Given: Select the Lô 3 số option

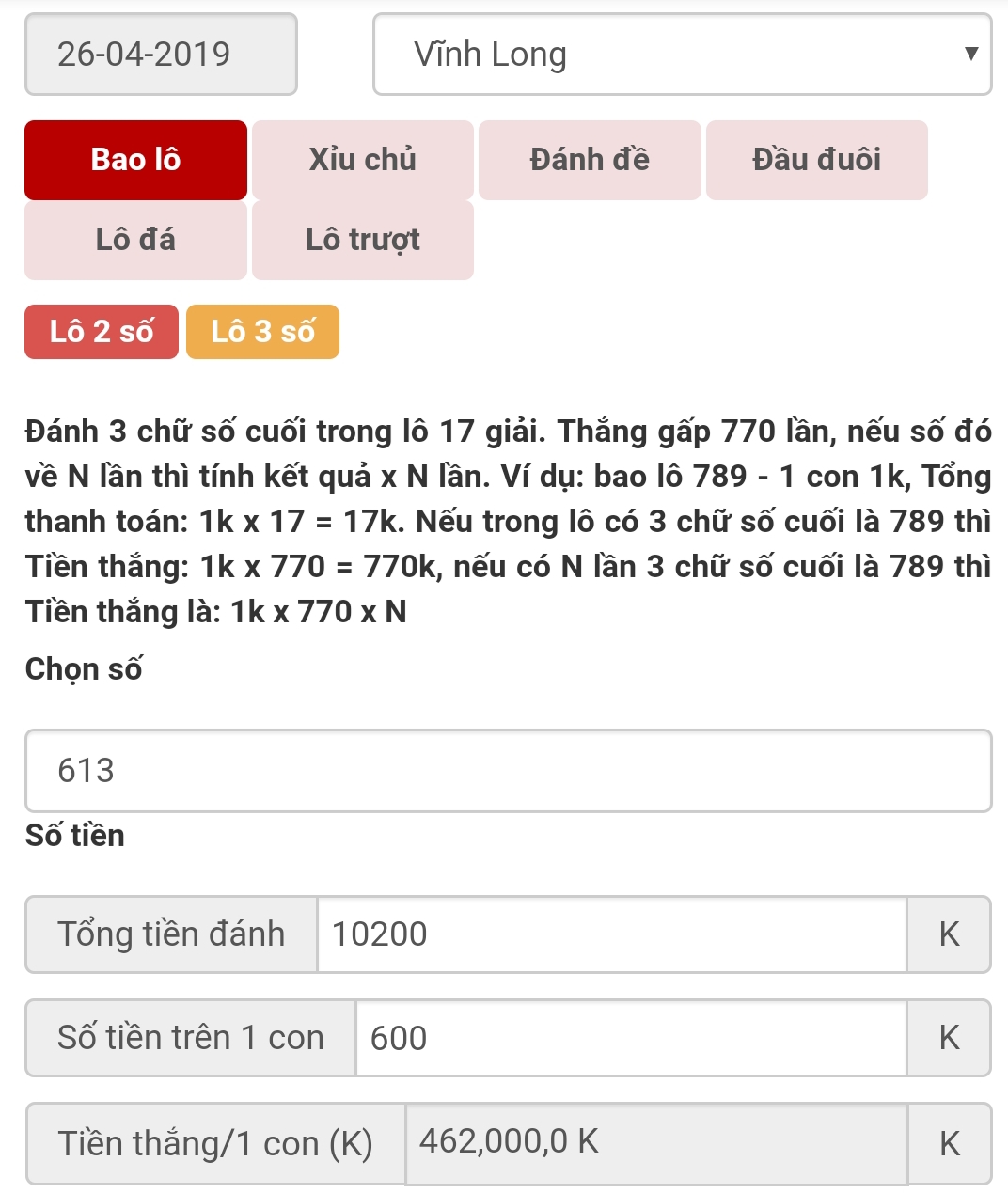Looking at the screenshot, I should [262, 332].
